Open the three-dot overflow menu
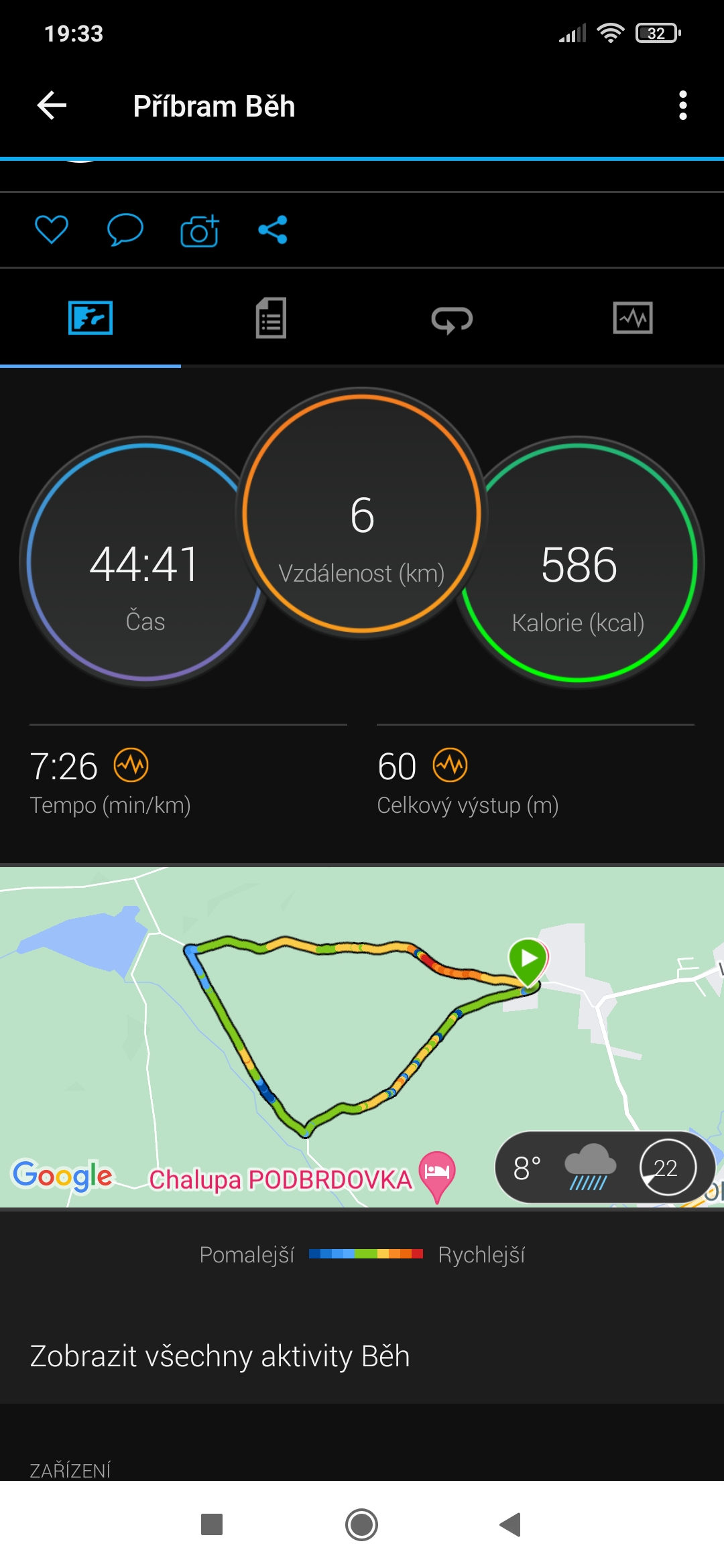724x1568 pixels. tap(682, 106)
